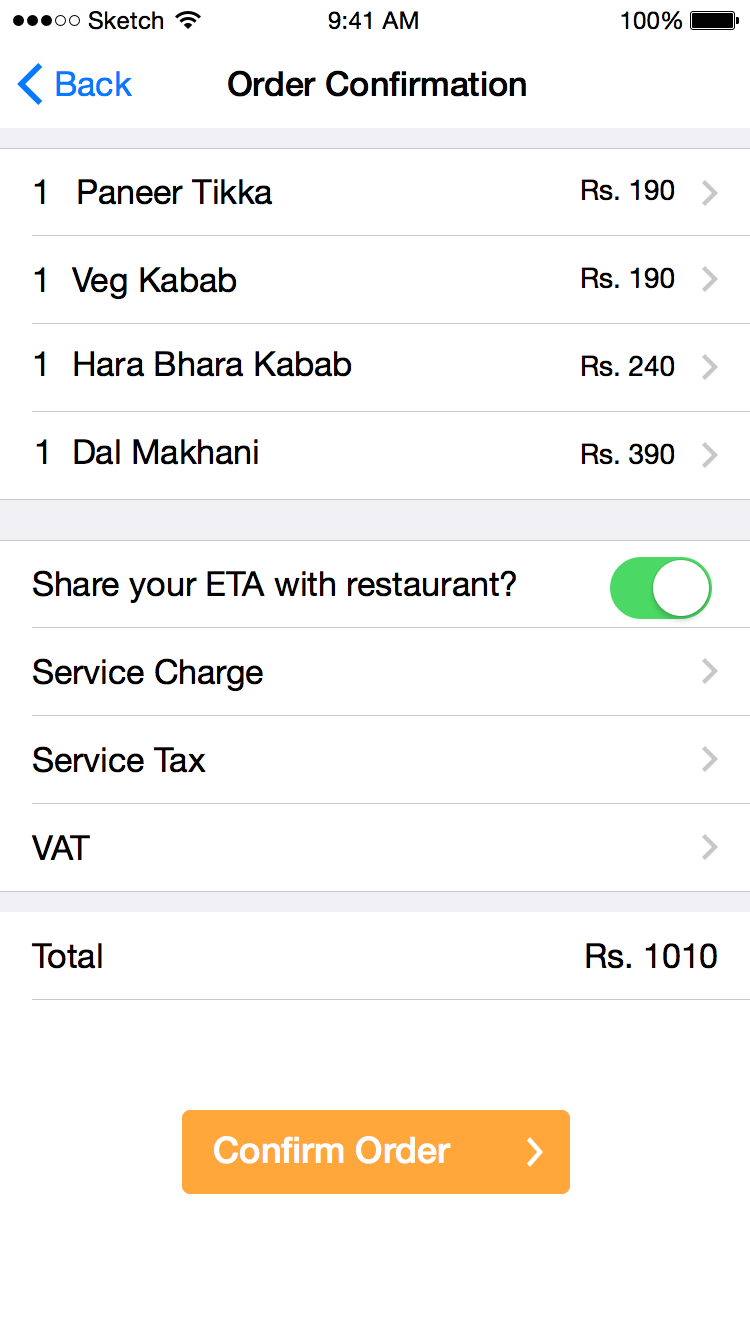Go back to the previous screen
Image resolution: width=750 pixels, height=1334 pixels.
[x=75, y=85]
